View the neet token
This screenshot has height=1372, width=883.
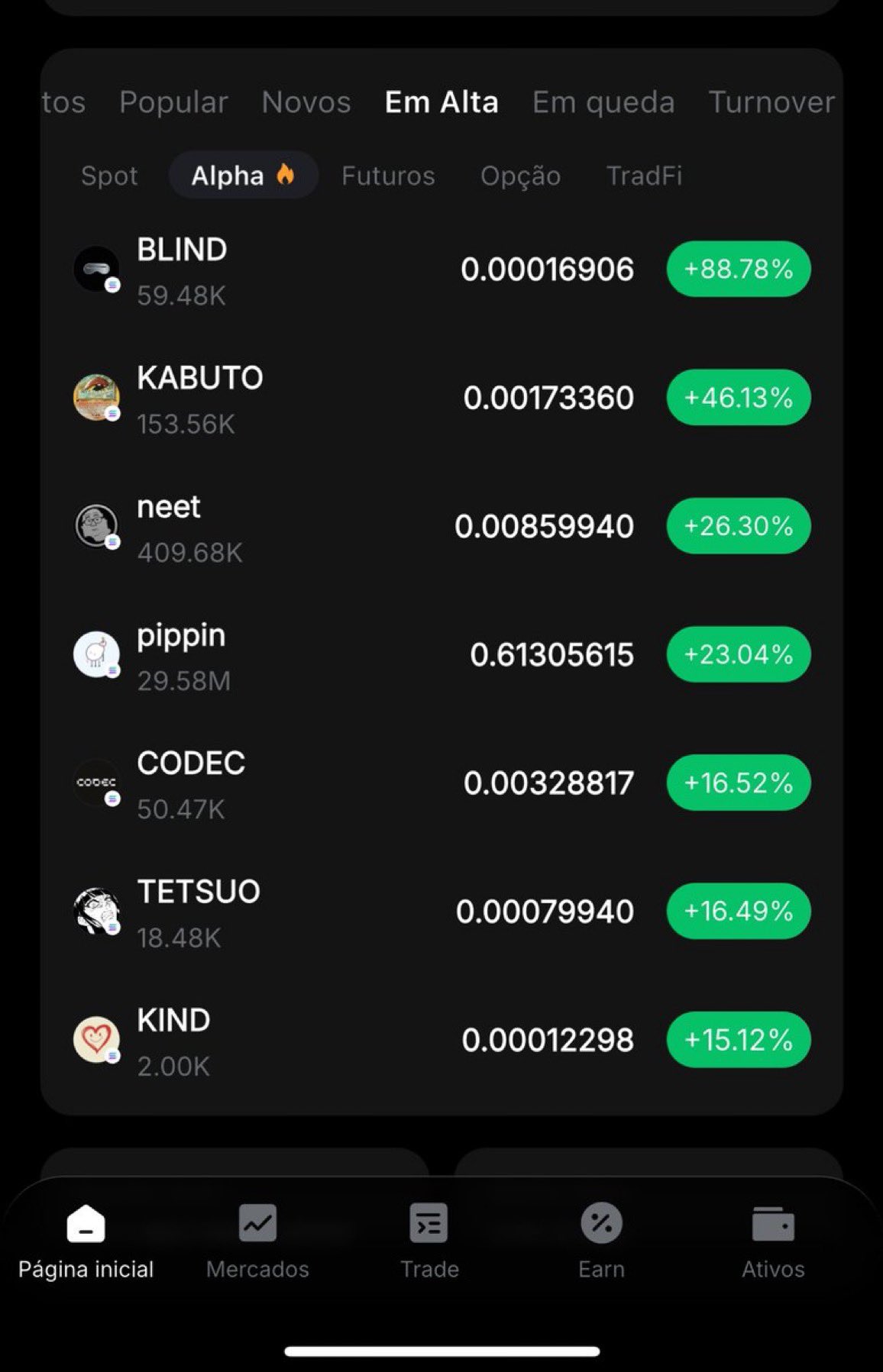[441, 526]
